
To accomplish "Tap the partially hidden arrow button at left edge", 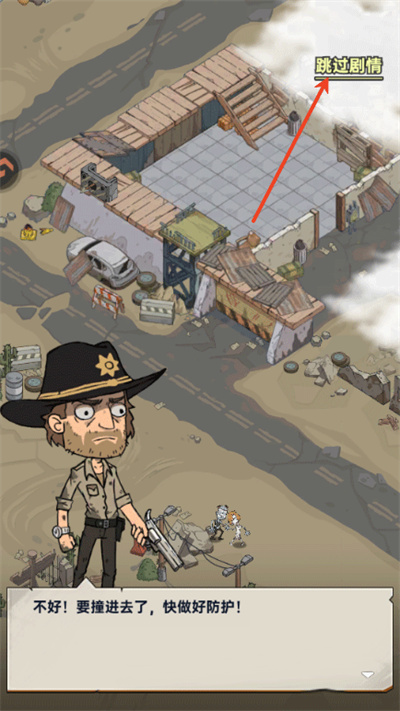I will pyautogui.click(x=9, y=168).
